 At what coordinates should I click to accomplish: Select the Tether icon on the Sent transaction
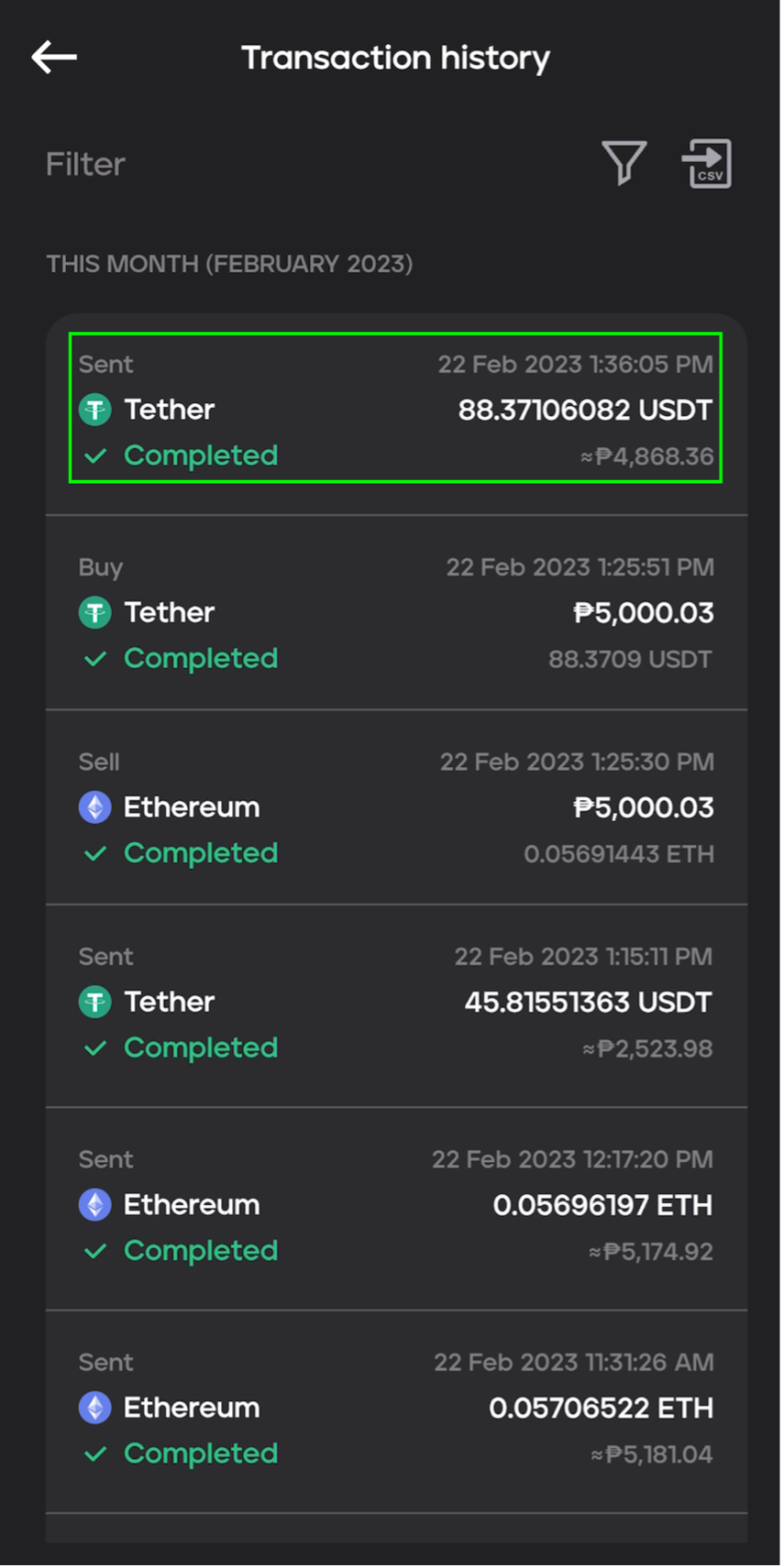coord(94,410)
